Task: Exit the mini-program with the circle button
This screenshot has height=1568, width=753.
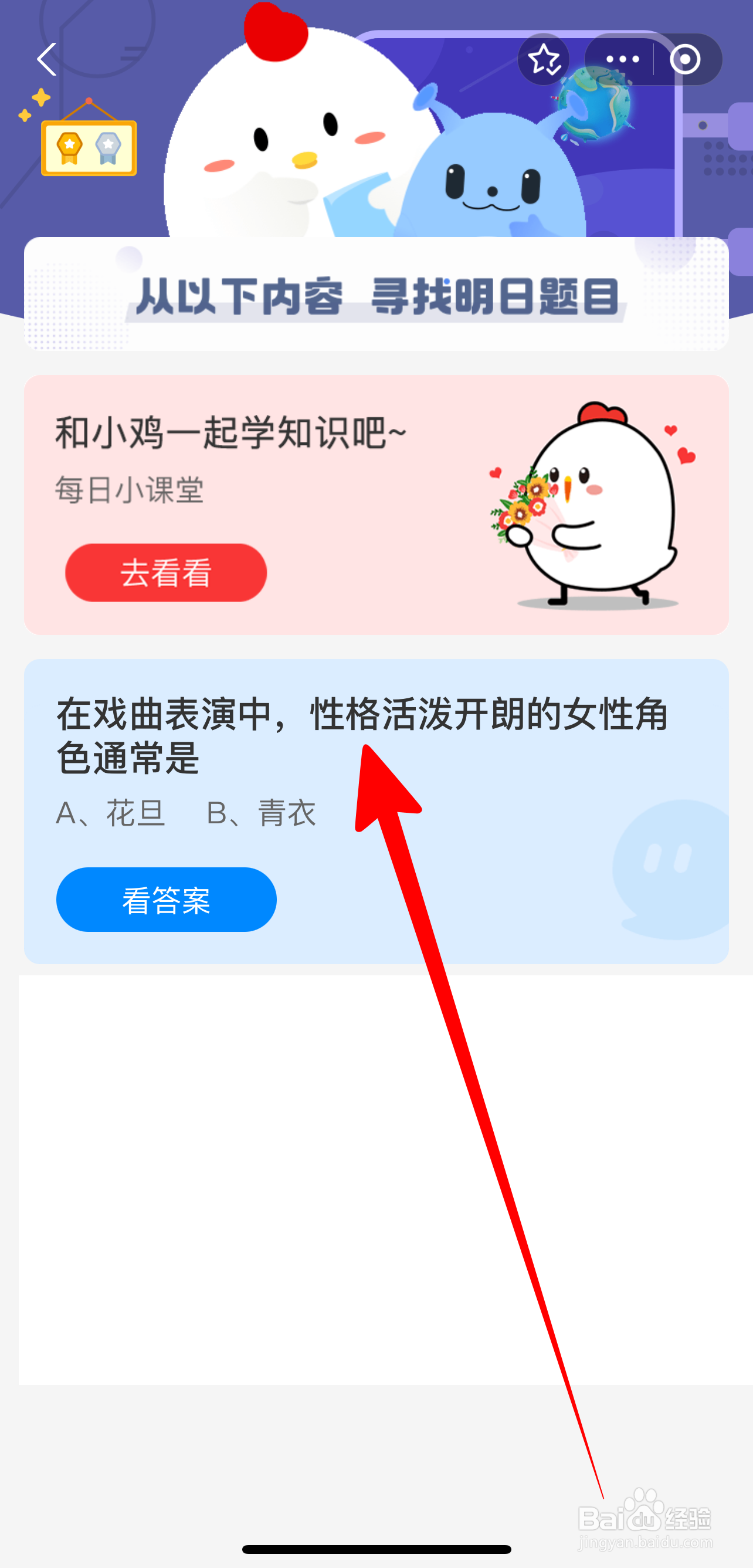Action: click(684, 59)
